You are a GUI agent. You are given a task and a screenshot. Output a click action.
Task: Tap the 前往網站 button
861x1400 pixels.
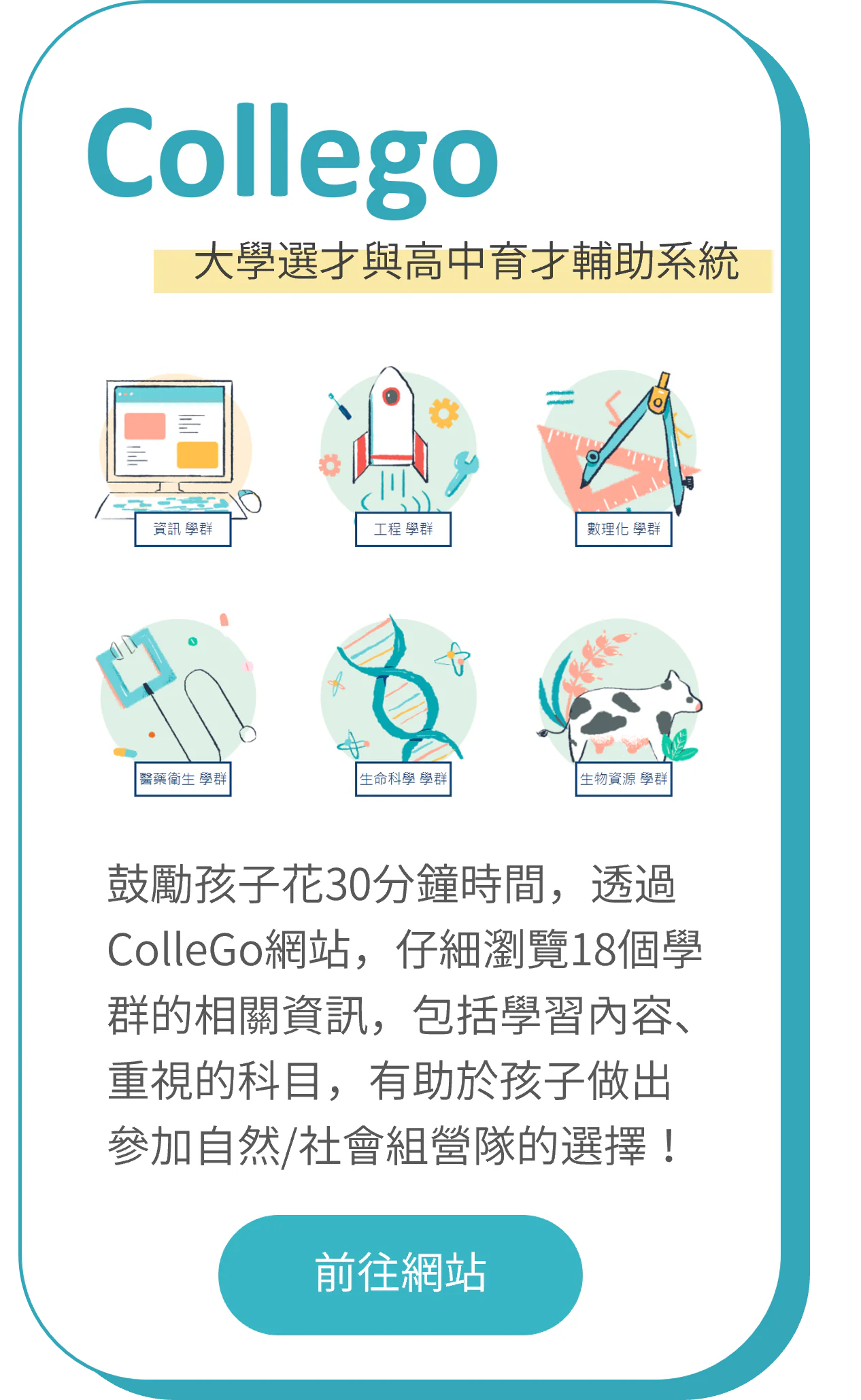tap(400, 1275)
